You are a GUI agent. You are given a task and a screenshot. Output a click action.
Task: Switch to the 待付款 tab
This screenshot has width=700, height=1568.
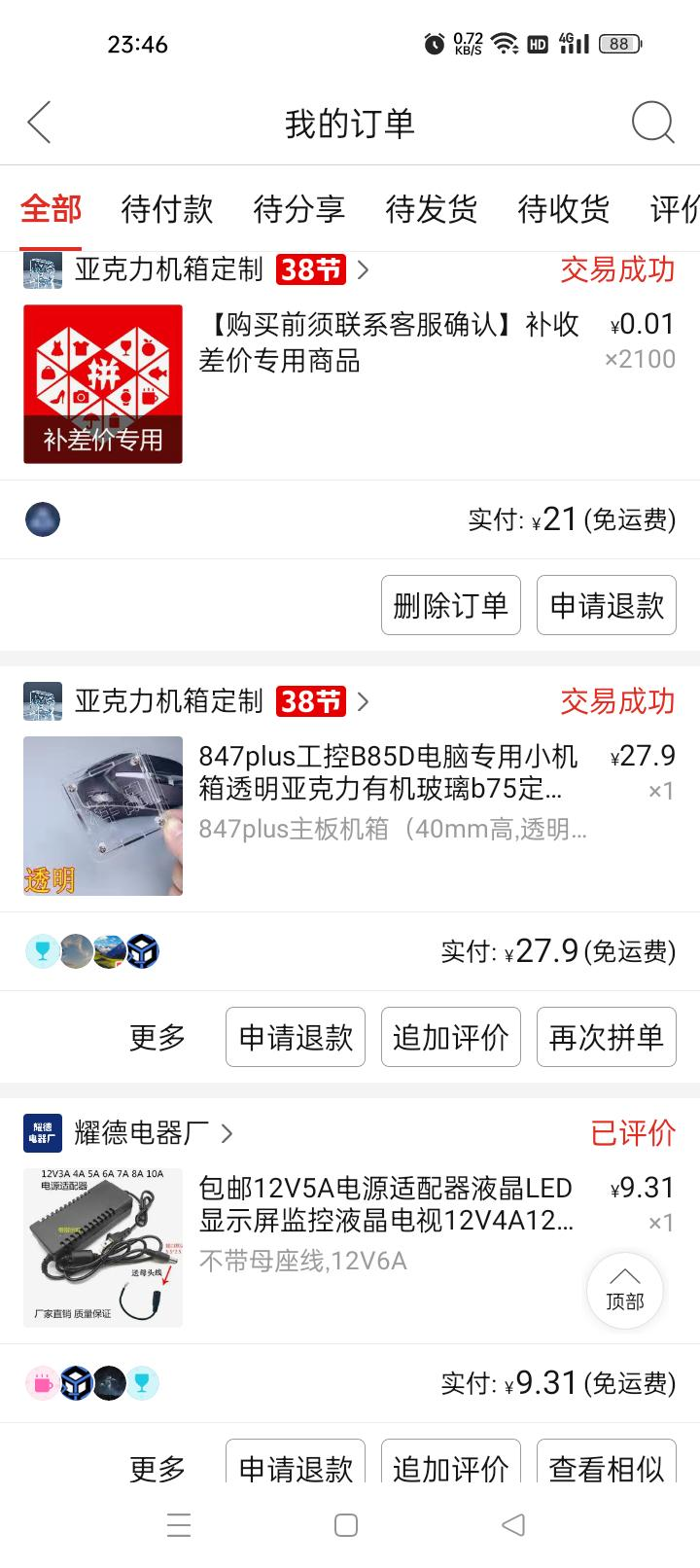(x=166, y=209)
